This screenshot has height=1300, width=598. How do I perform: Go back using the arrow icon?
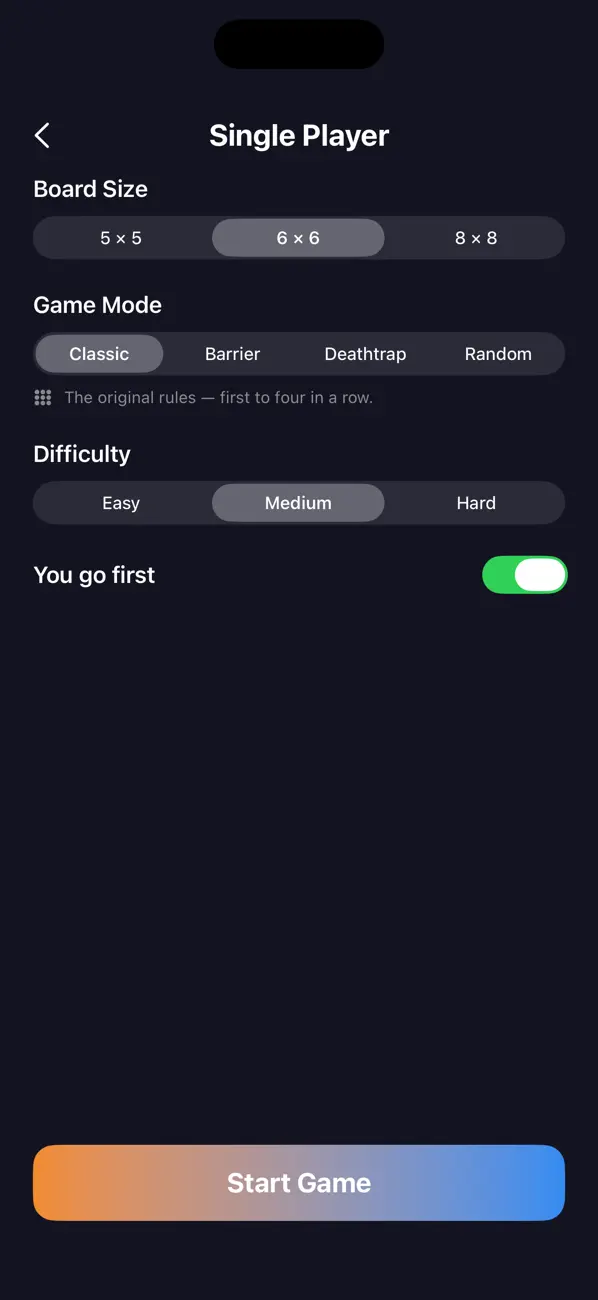point(42,136)
